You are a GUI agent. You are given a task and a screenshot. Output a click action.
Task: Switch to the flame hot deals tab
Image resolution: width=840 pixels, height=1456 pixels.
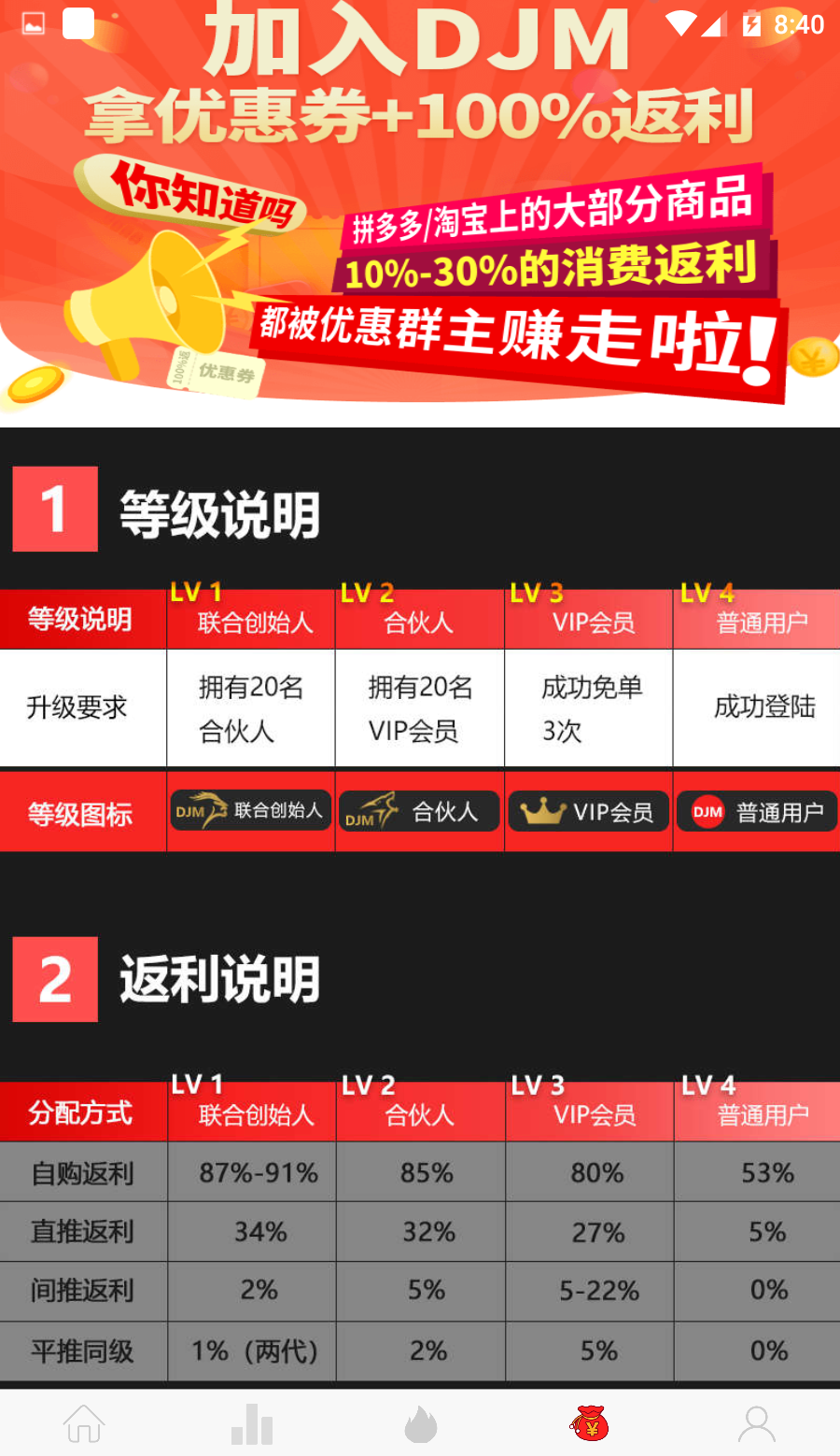[x=421, y=1424]
